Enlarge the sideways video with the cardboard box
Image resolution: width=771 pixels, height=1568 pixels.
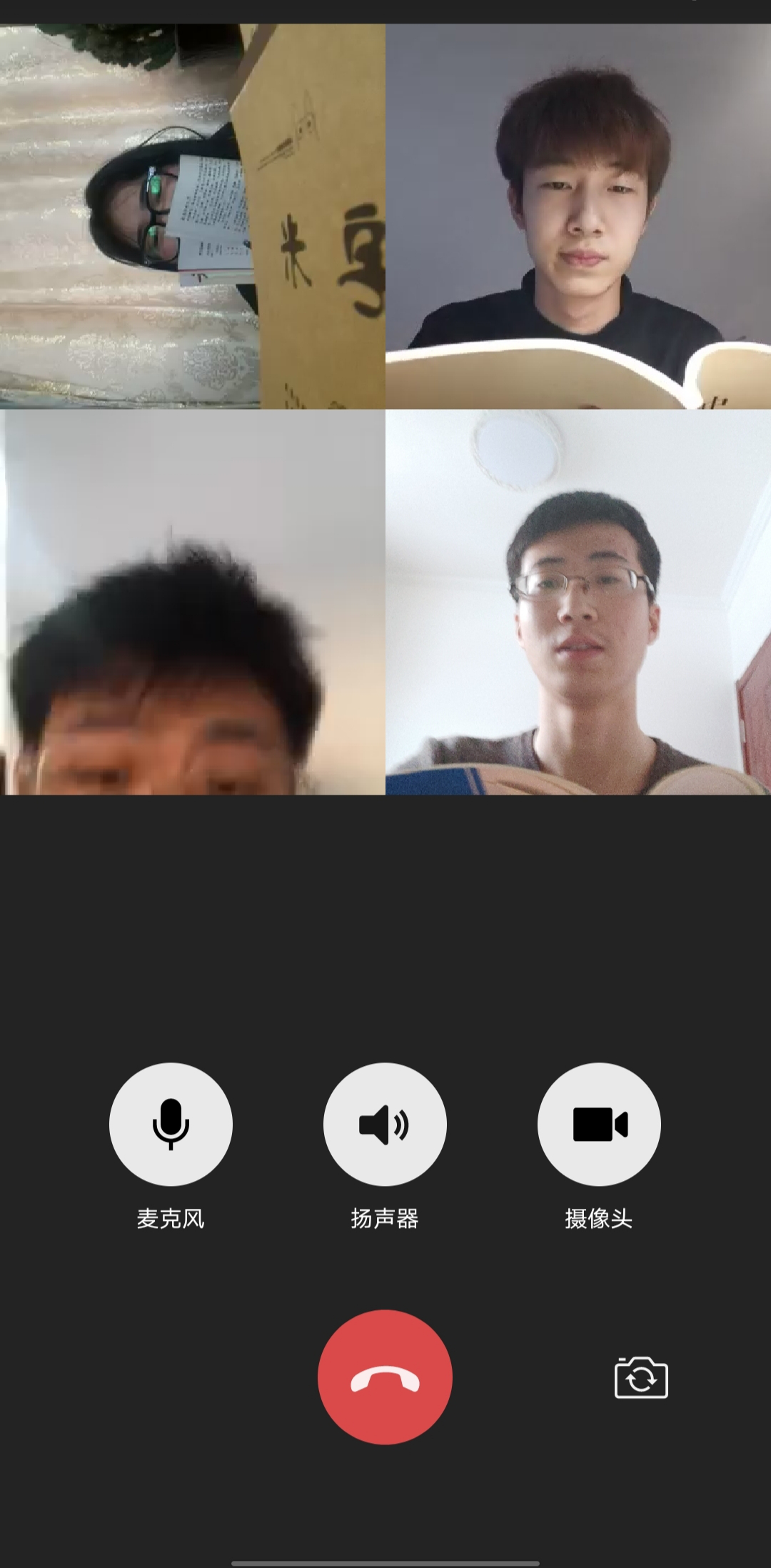click(193, 216)
